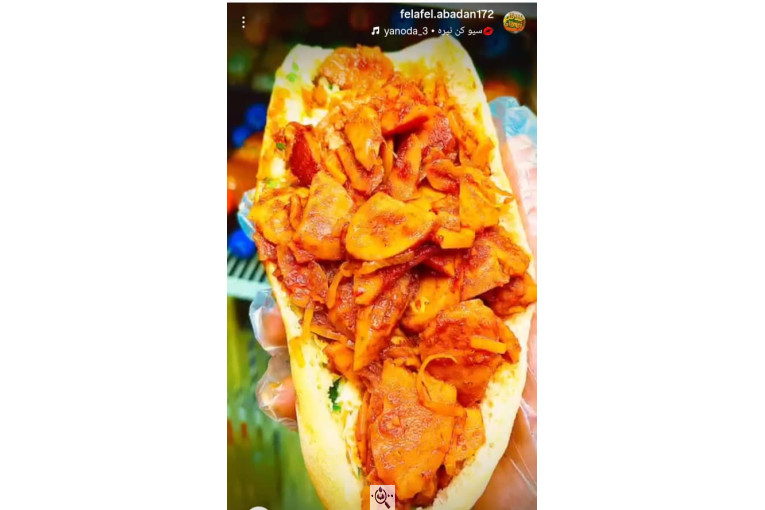Tap the felafel.abadan172 profile avatar

coord(514,22)
